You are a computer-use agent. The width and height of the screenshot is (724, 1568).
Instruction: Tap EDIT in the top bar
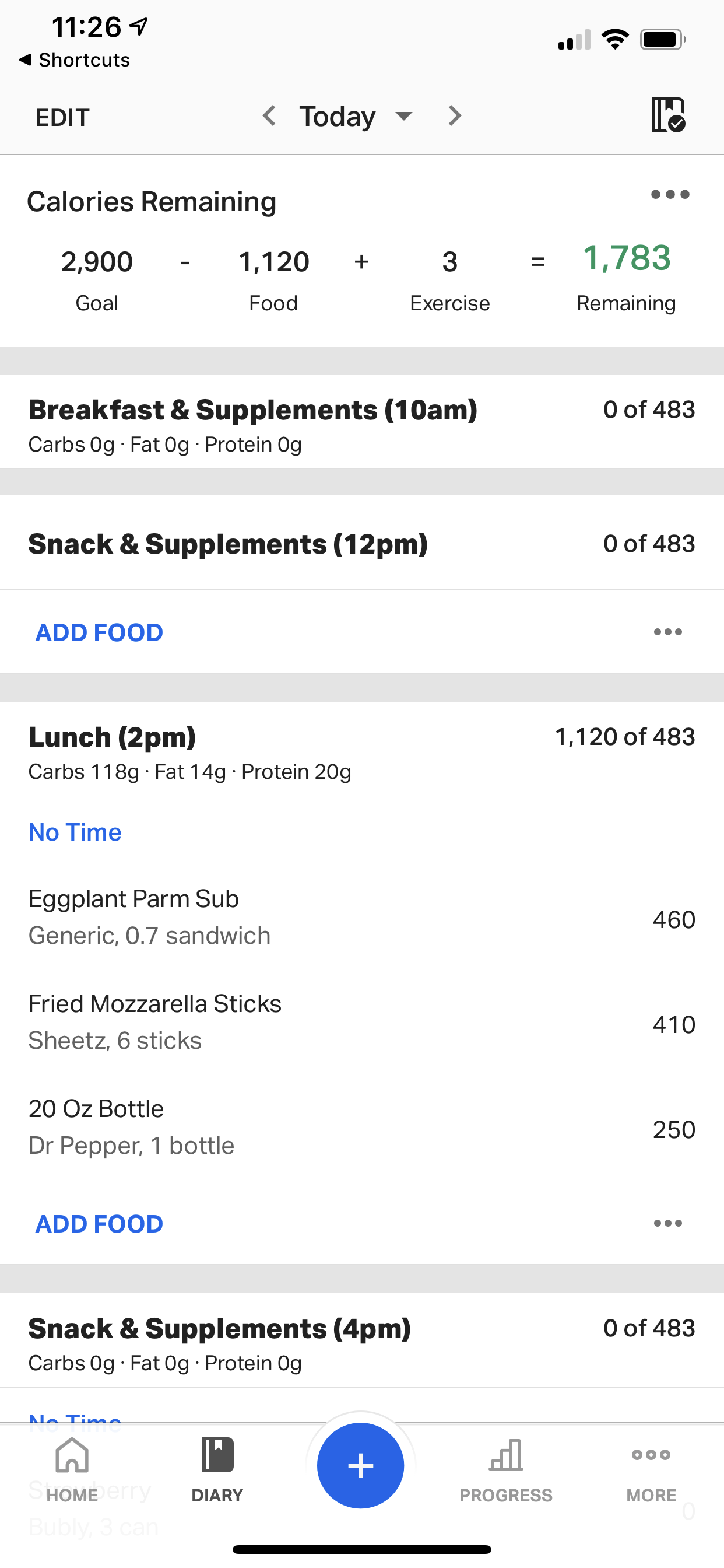coord(63,117)
